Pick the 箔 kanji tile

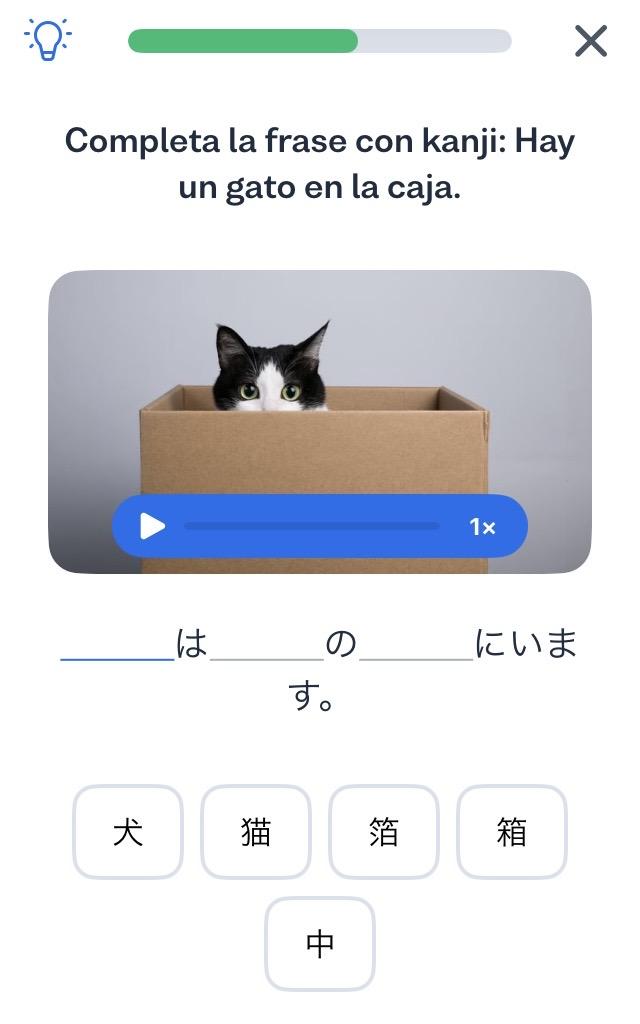click(383, 832)
